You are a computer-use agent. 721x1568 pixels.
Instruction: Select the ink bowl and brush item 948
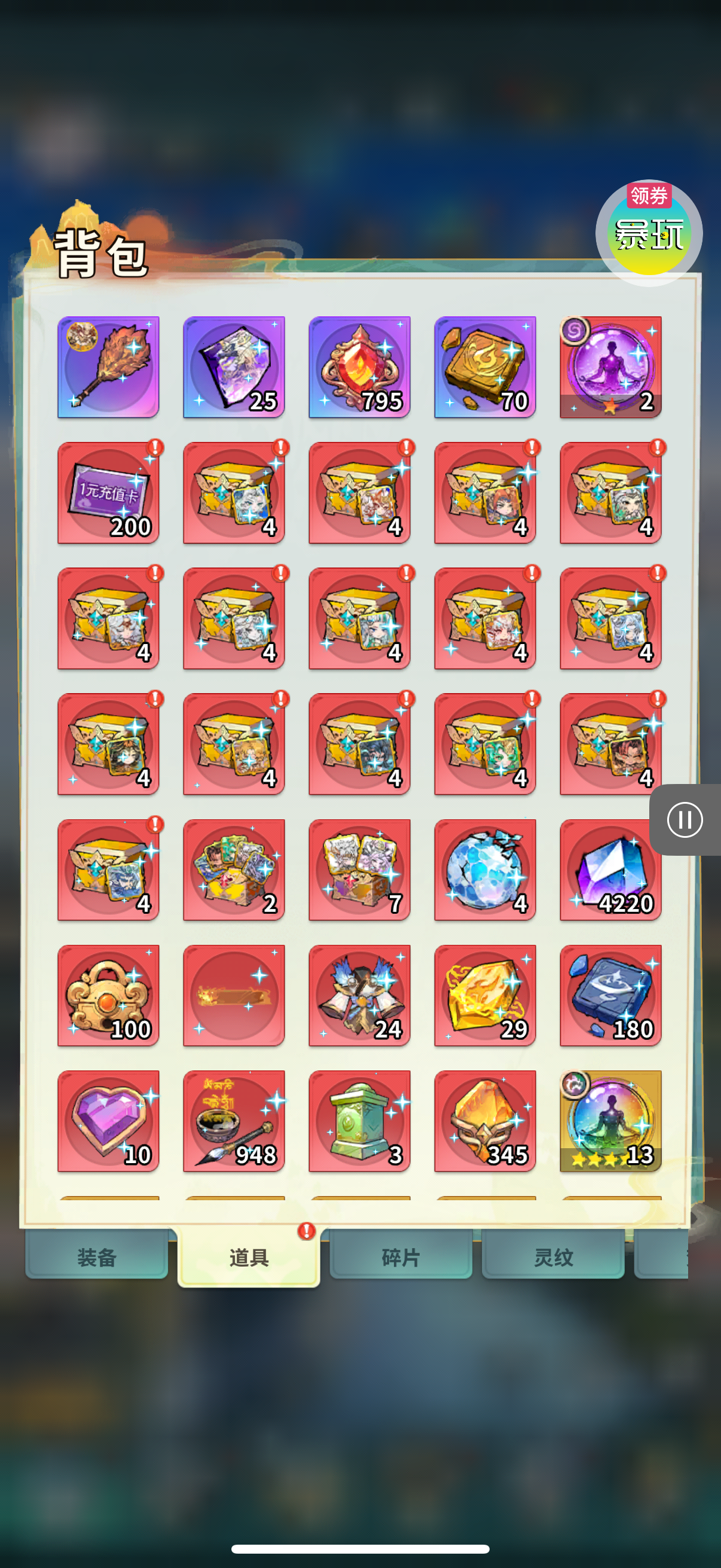(x=234, y=1121)
